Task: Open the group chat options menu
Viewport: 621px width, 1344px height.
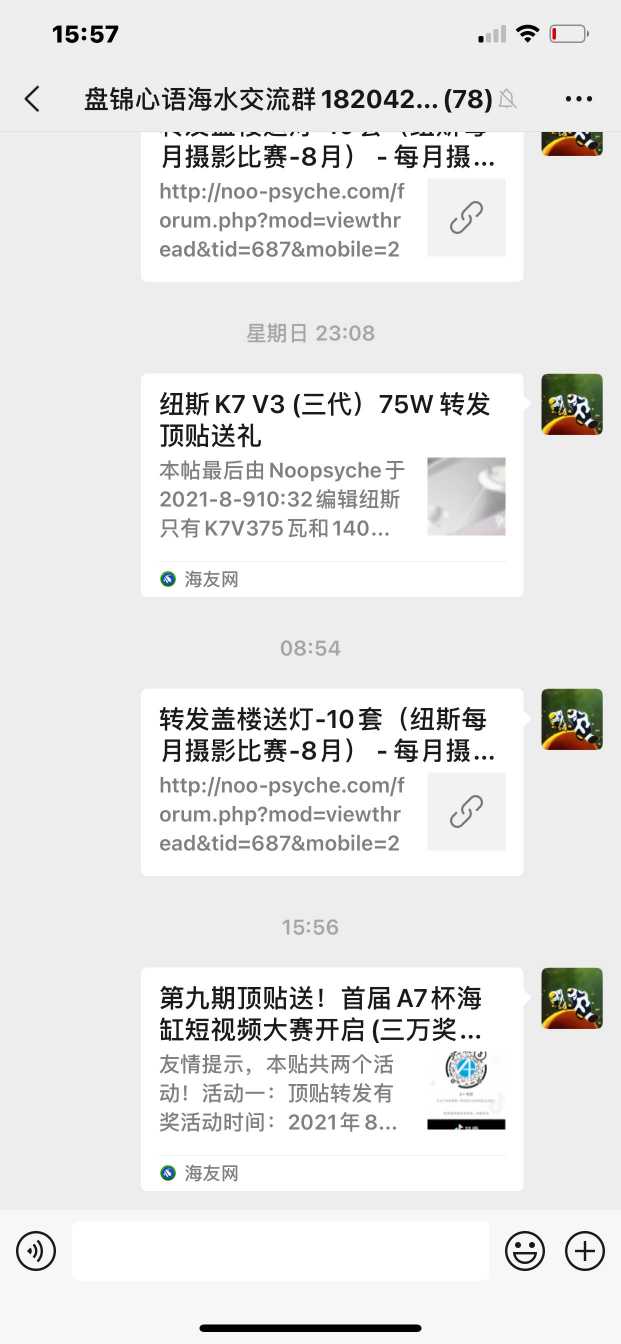Action: (x=579, y=98)
